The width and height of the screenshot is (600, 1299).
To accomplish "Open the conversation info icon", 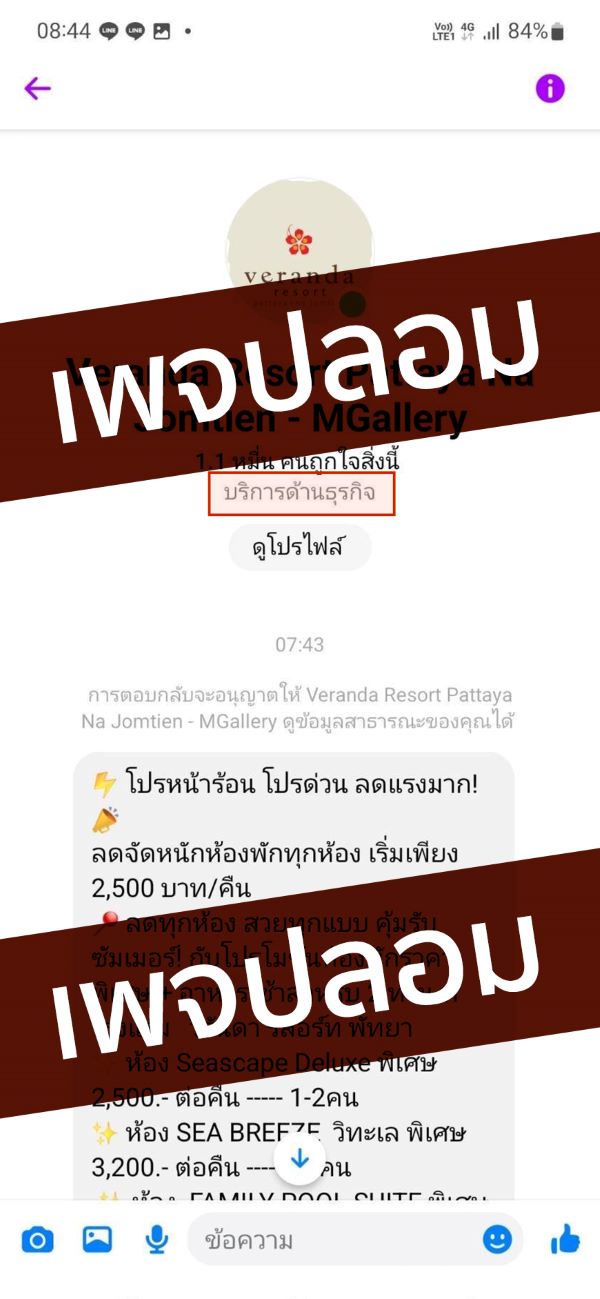I will point(550,89).
